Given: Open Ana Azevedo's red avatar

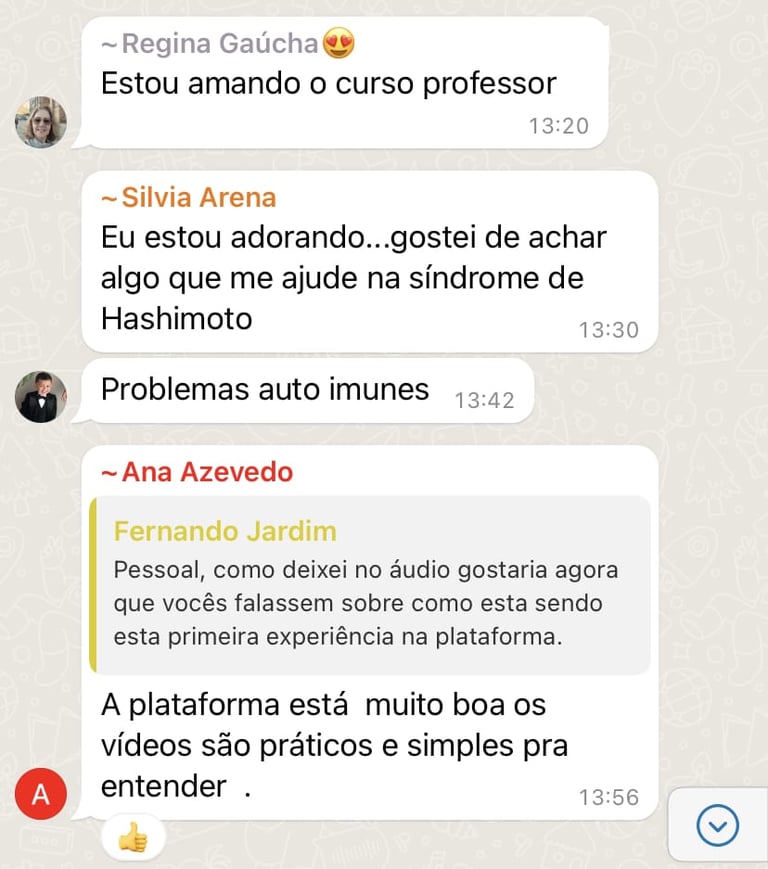Looking at the screenshot, I should (x=41, y=795).
